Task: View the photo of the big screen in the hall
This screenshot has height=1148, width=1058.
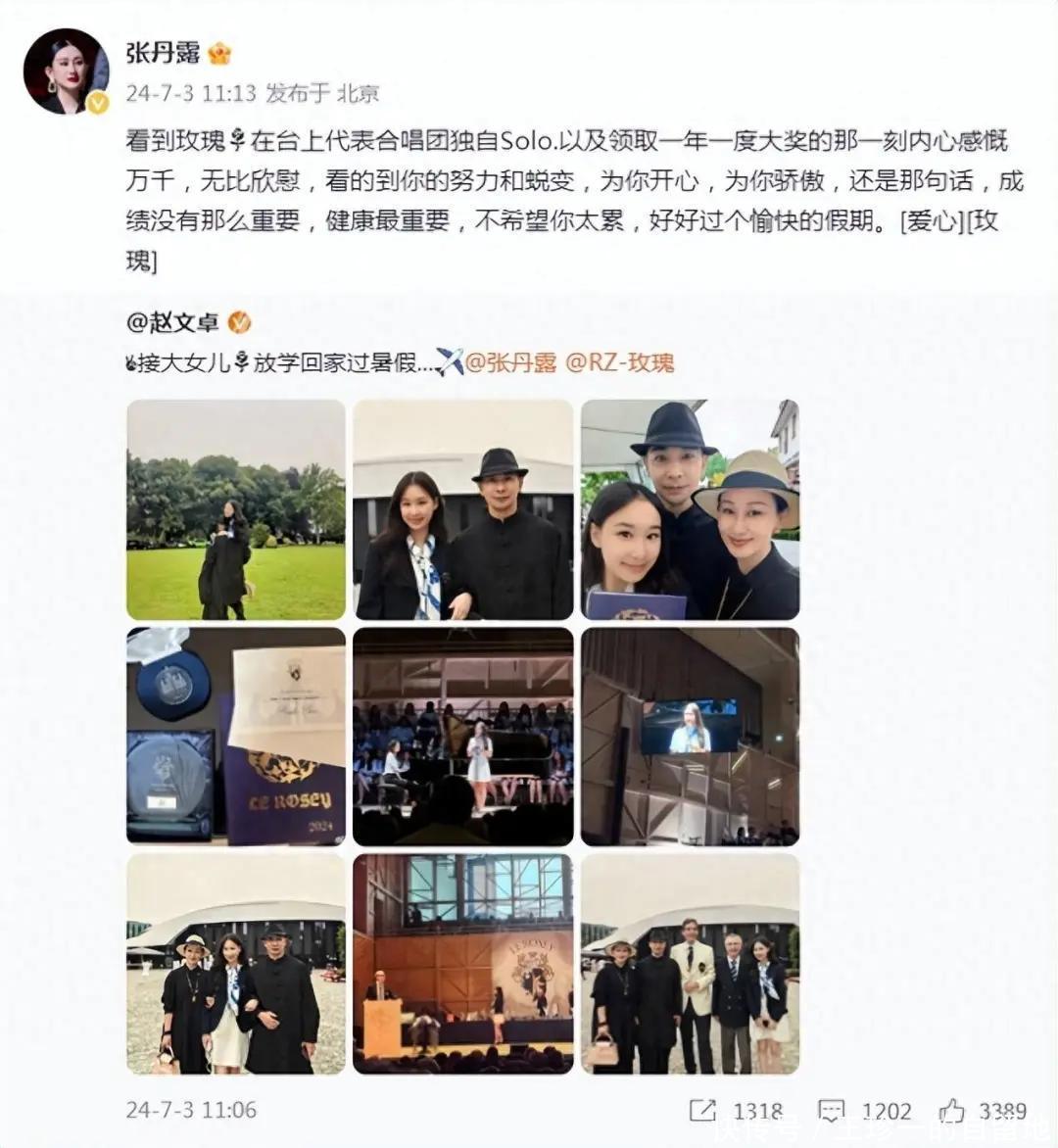Action: click(x=690, y=737)
